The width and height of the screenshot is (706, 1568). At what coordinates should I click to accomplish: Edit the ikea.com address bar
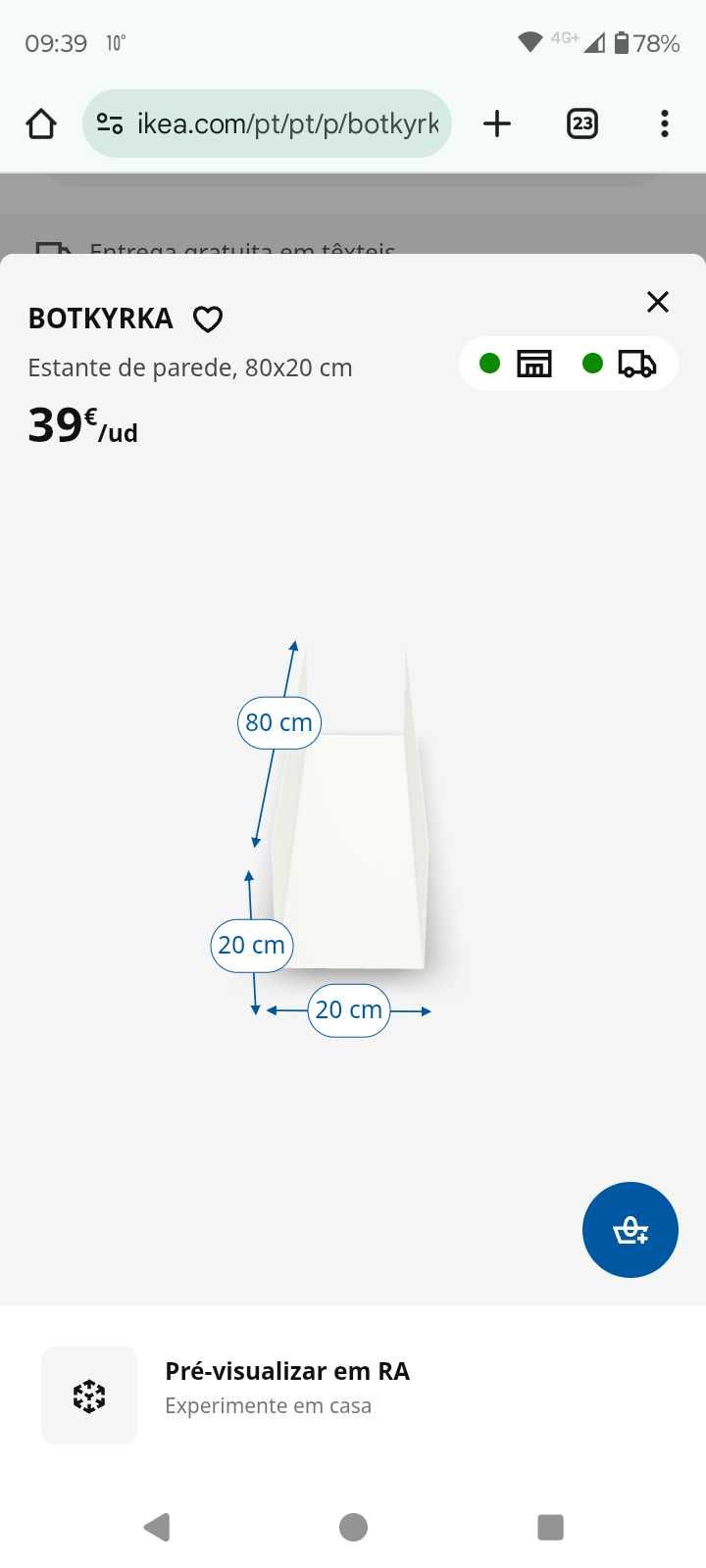pos(284,123)
